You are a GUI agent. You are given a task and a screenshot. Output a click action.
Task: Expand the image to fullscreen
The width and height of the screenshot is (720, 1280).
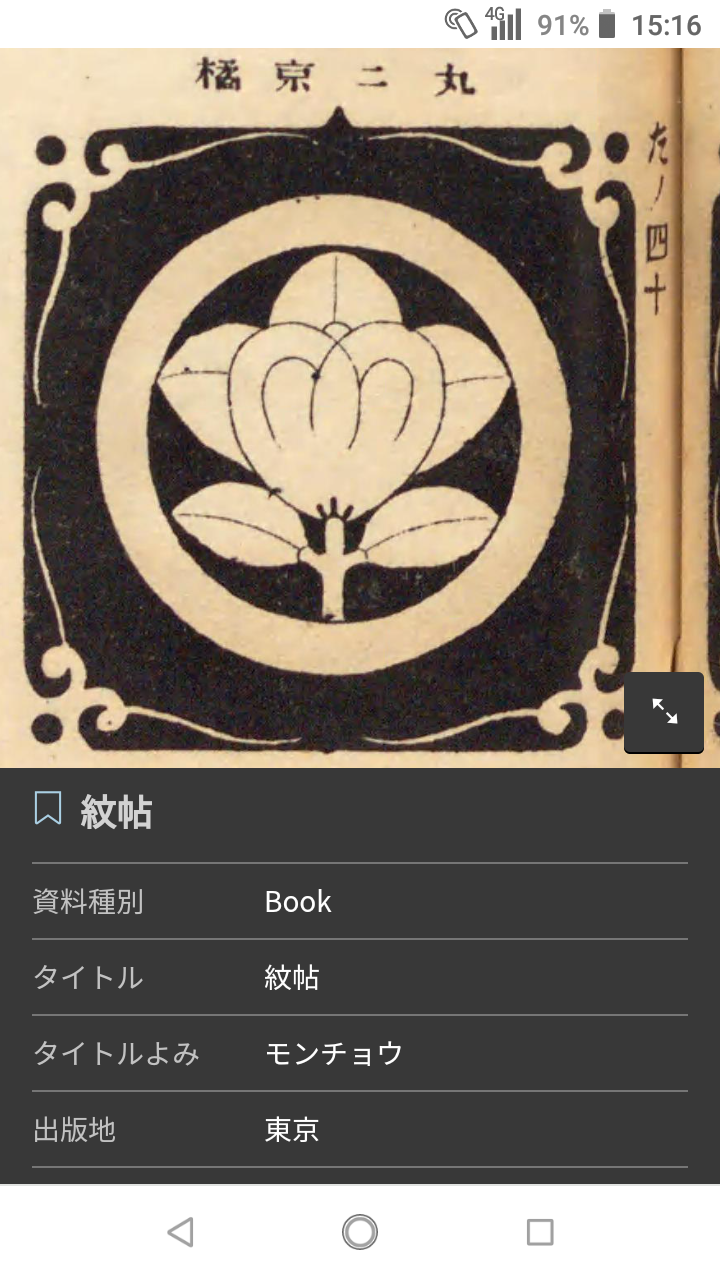tap(664, 712)
